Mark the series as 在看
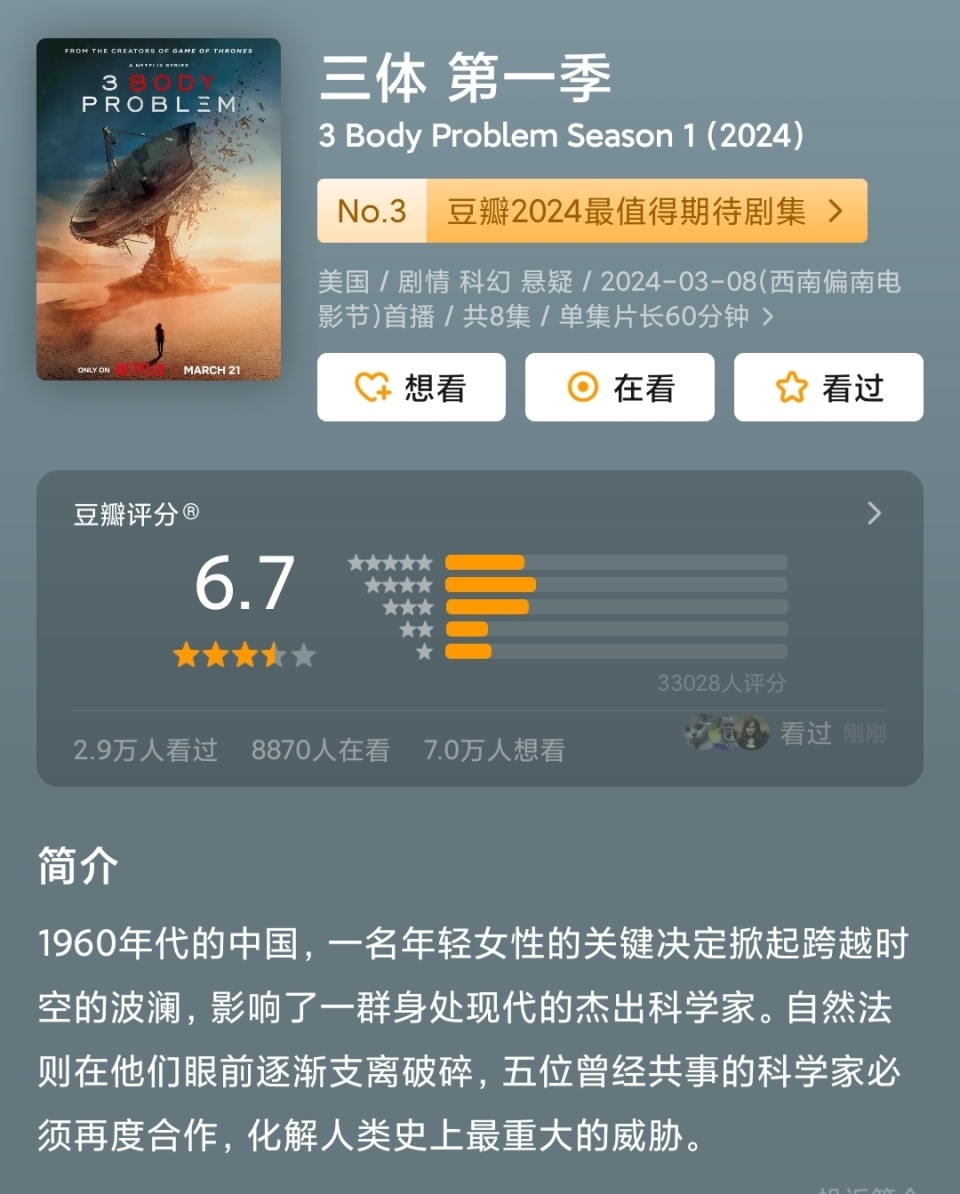 click(x=619, y=387)
